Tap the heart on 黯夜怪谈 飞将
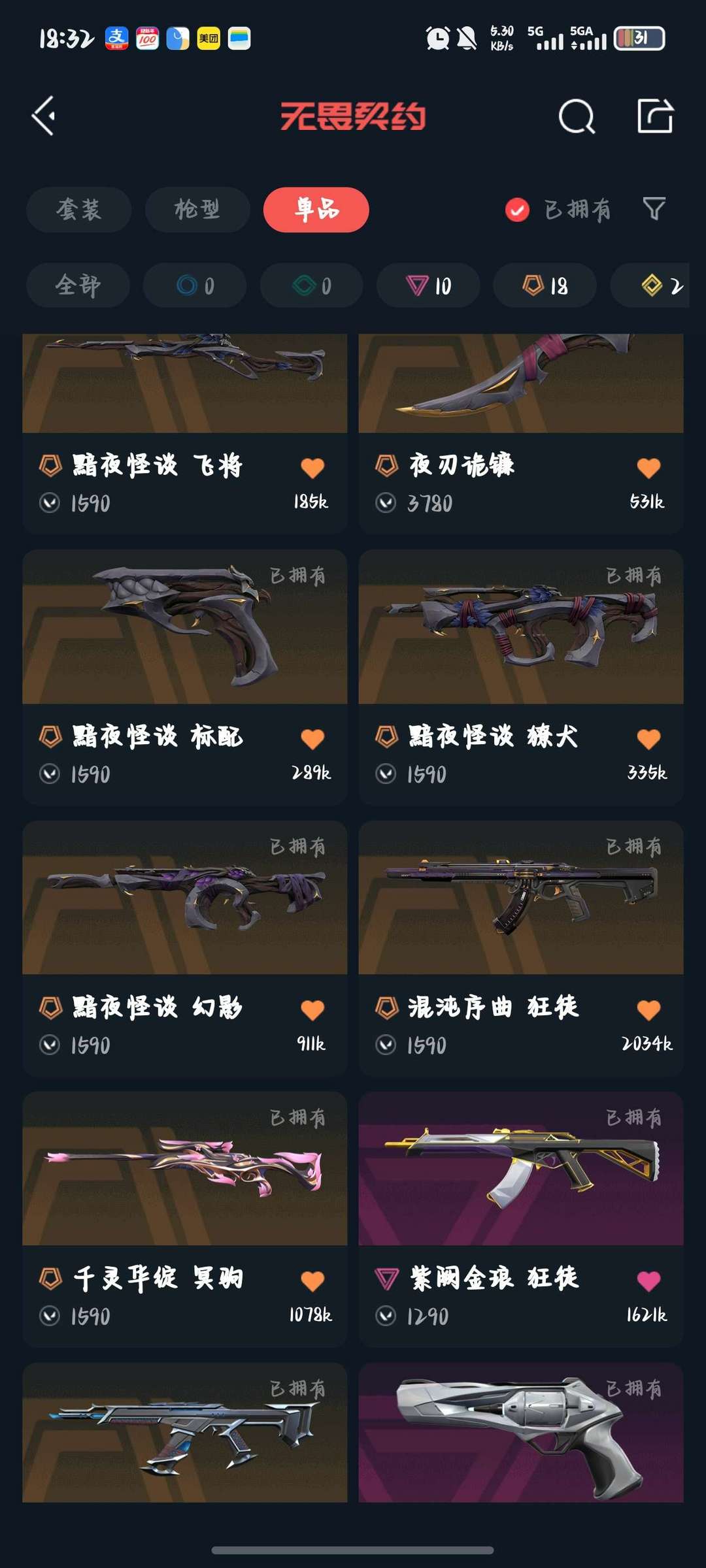 (x=312, y=468)
